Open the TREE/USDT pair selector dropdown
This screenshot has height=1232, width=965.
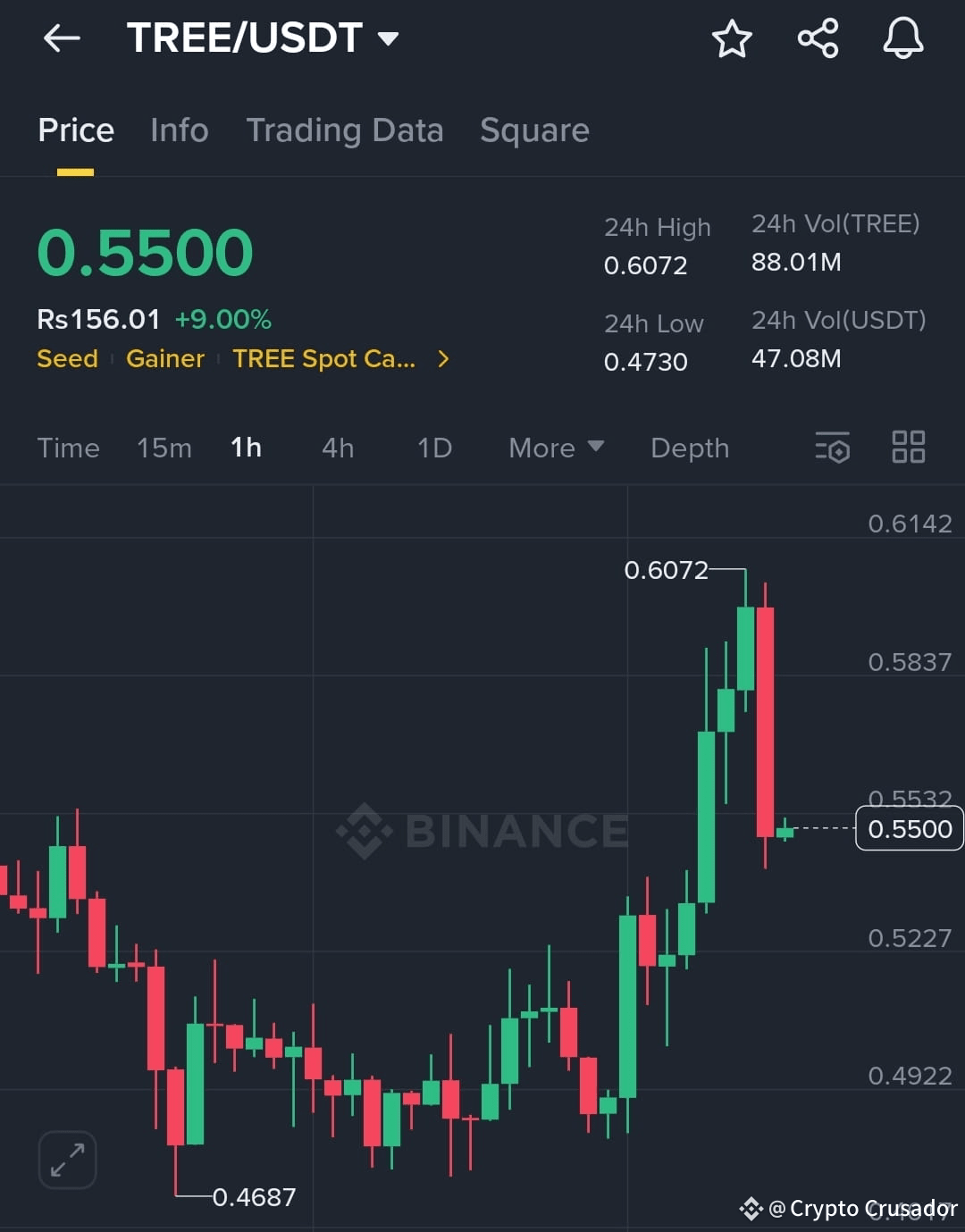pyautogui.click(x=388, y=38)
